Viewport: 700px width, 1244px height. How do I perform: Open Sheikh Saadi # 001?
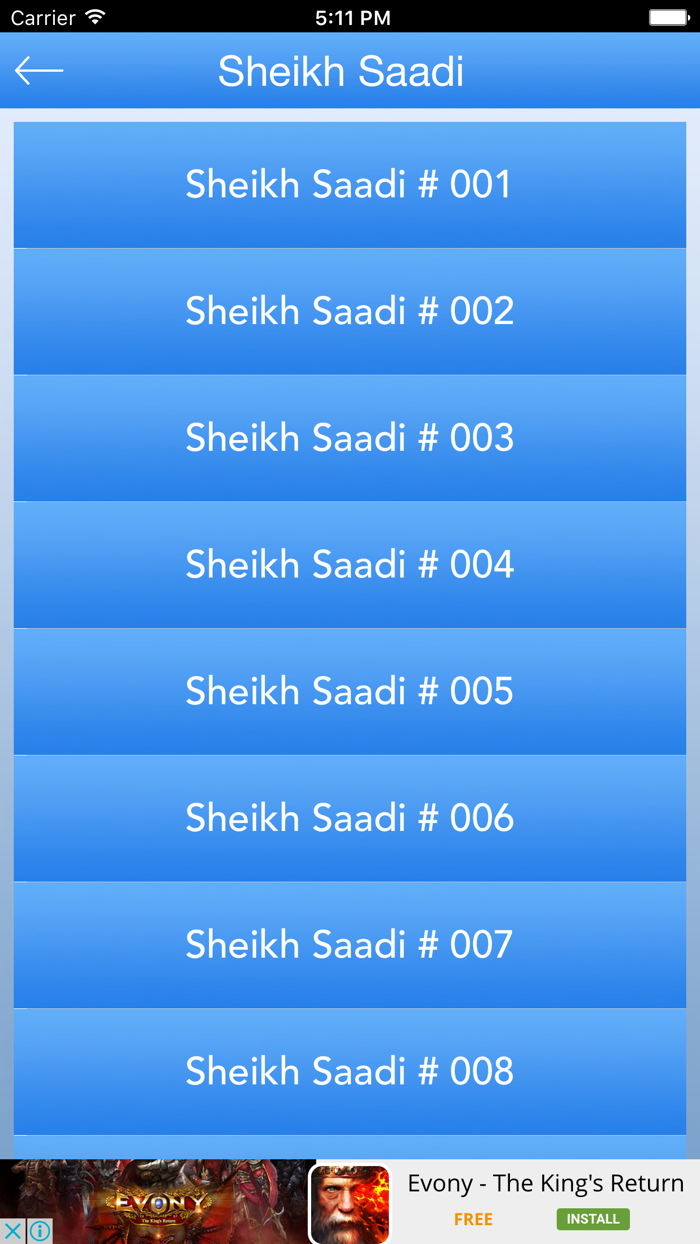tap(349, 185)
